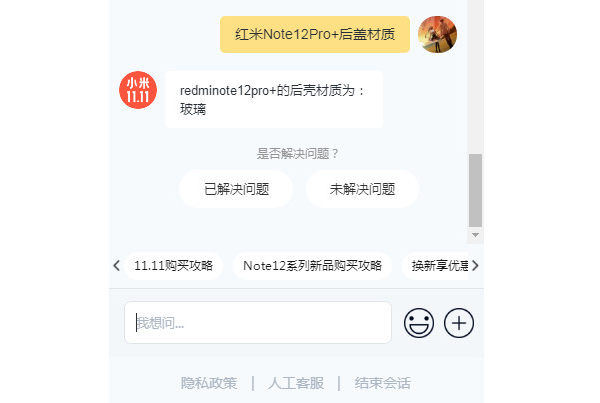This screenshot has height=403, width=600.
Task: Open the 隐私政策 link
Action: tap(209, 383)
